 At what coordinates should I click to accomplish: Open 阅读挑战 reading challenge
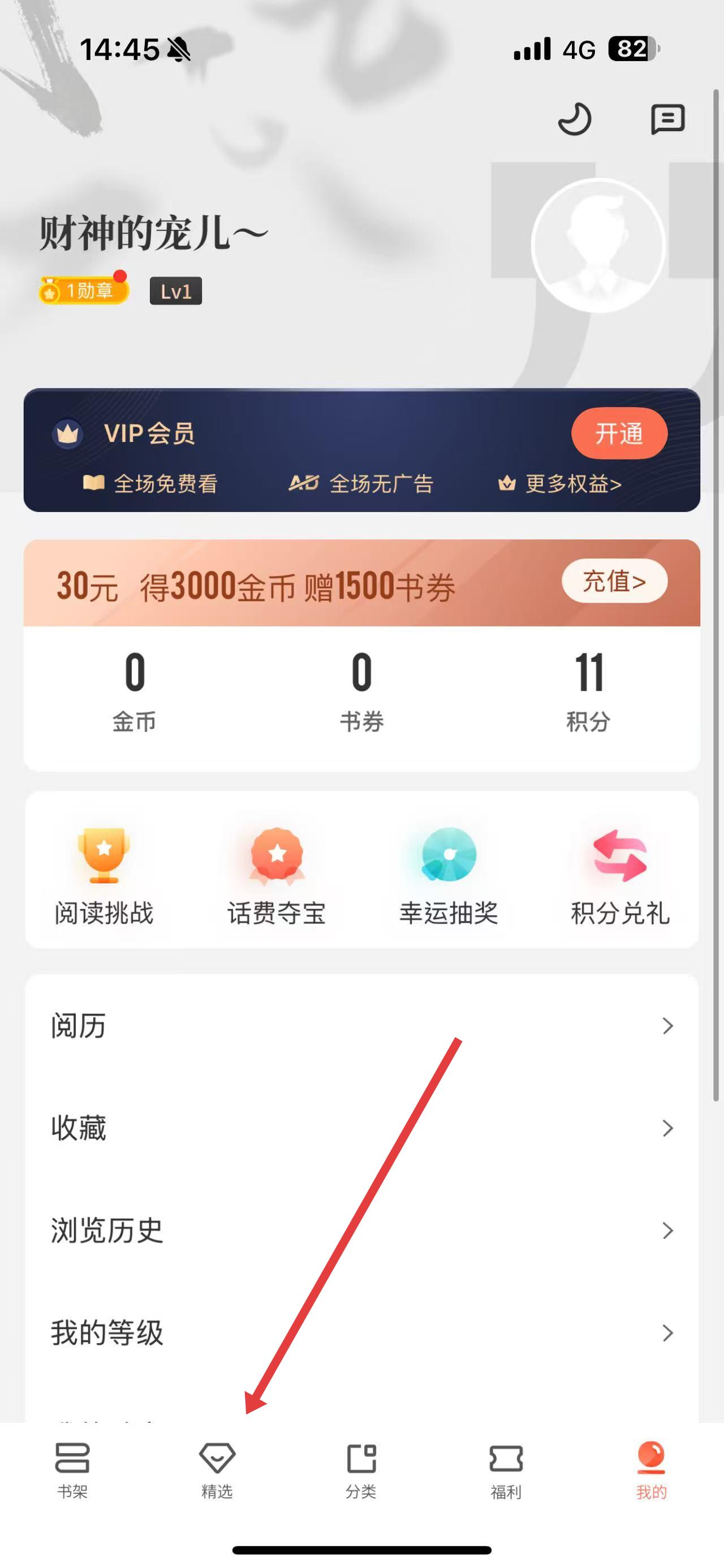(104, 874)
